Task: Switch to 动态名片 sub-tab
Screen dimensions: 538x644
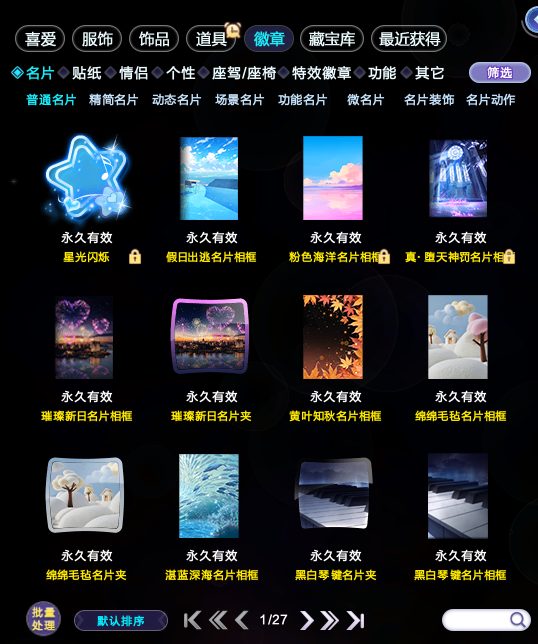Action: coord(177,100)
